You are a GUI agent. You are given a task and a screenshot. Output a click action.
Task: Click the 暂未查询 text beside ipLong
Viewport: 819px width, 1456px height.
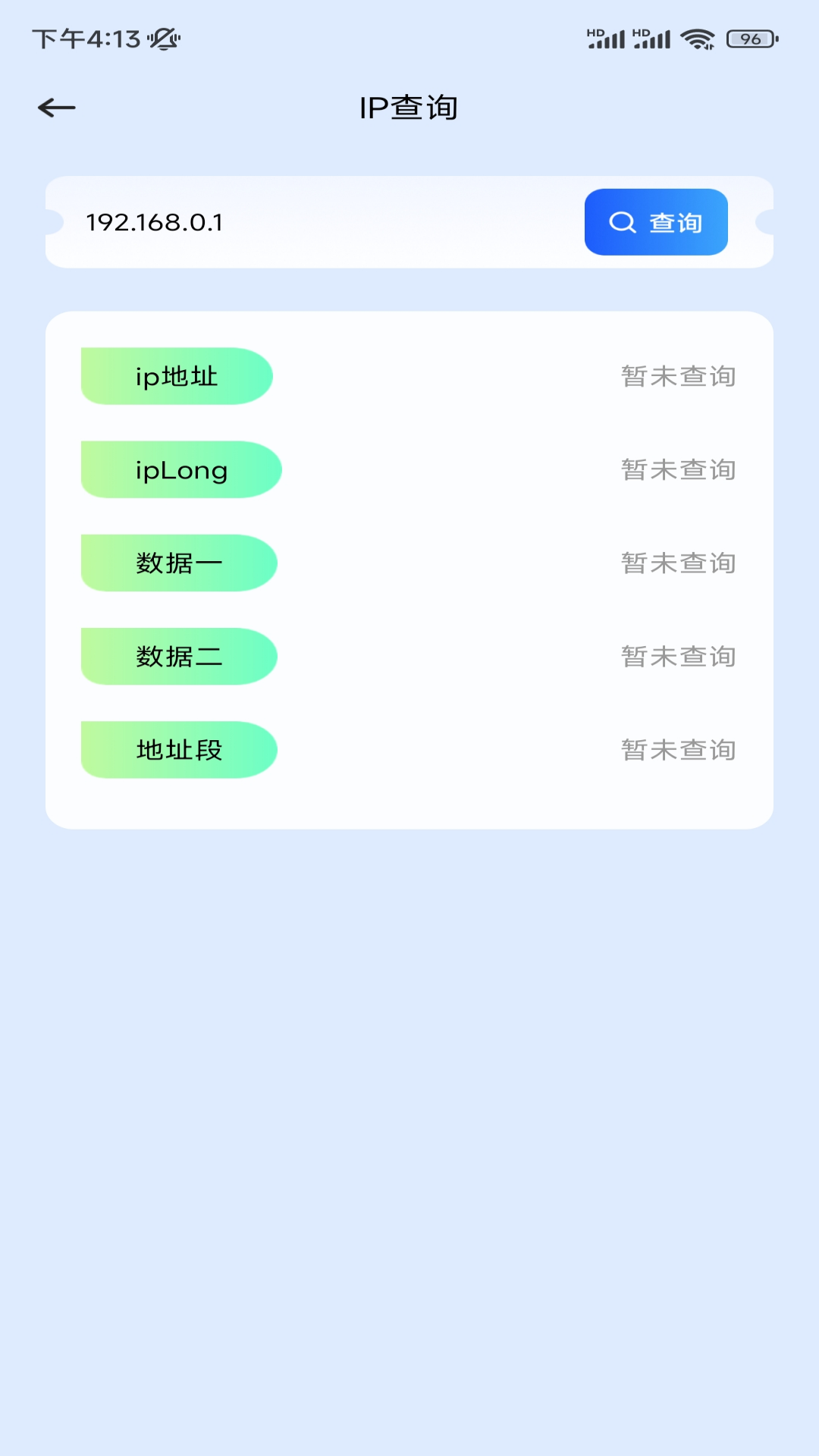click(677, 470)
